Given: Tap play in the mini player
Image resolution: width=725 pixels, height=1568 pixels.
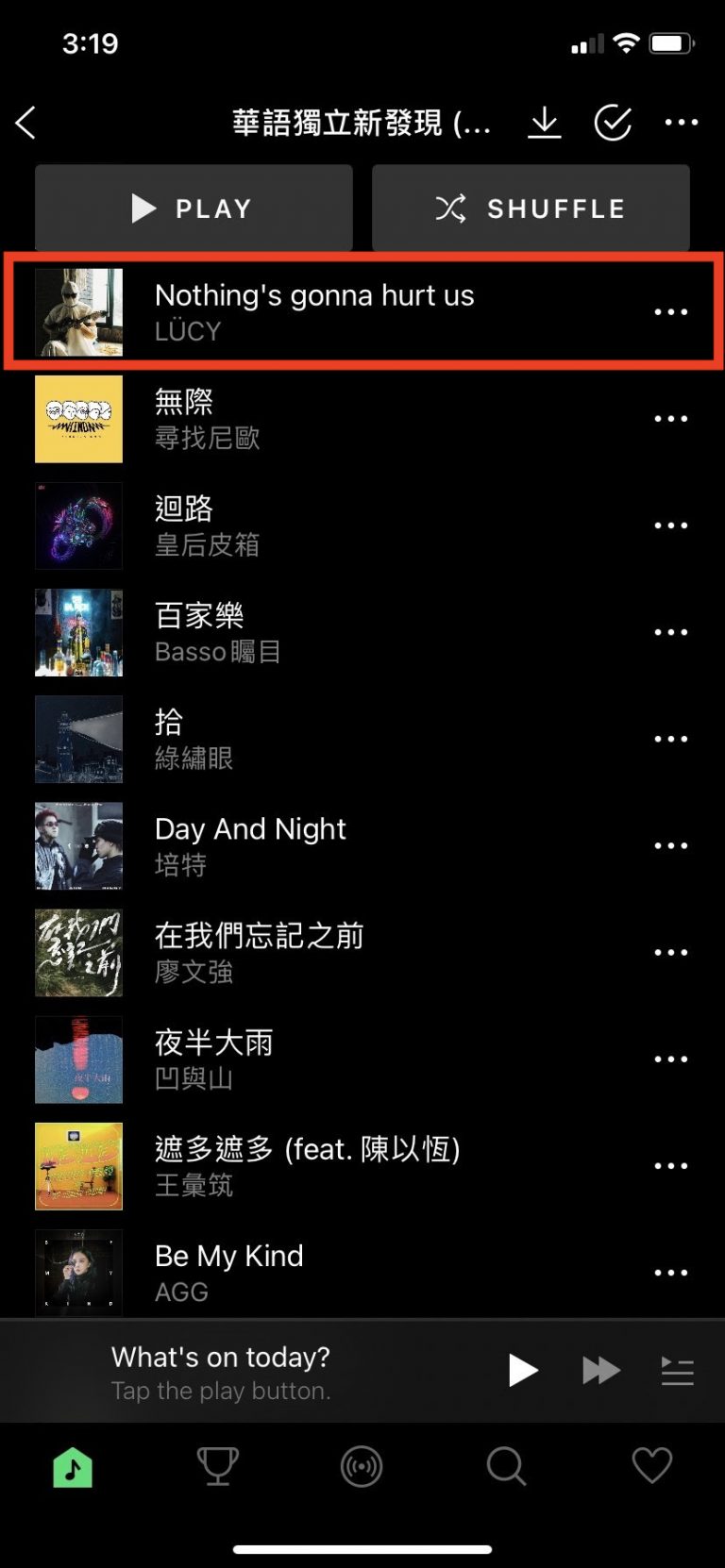Looking at the screenshot, I should click(x=522, y=1370).
